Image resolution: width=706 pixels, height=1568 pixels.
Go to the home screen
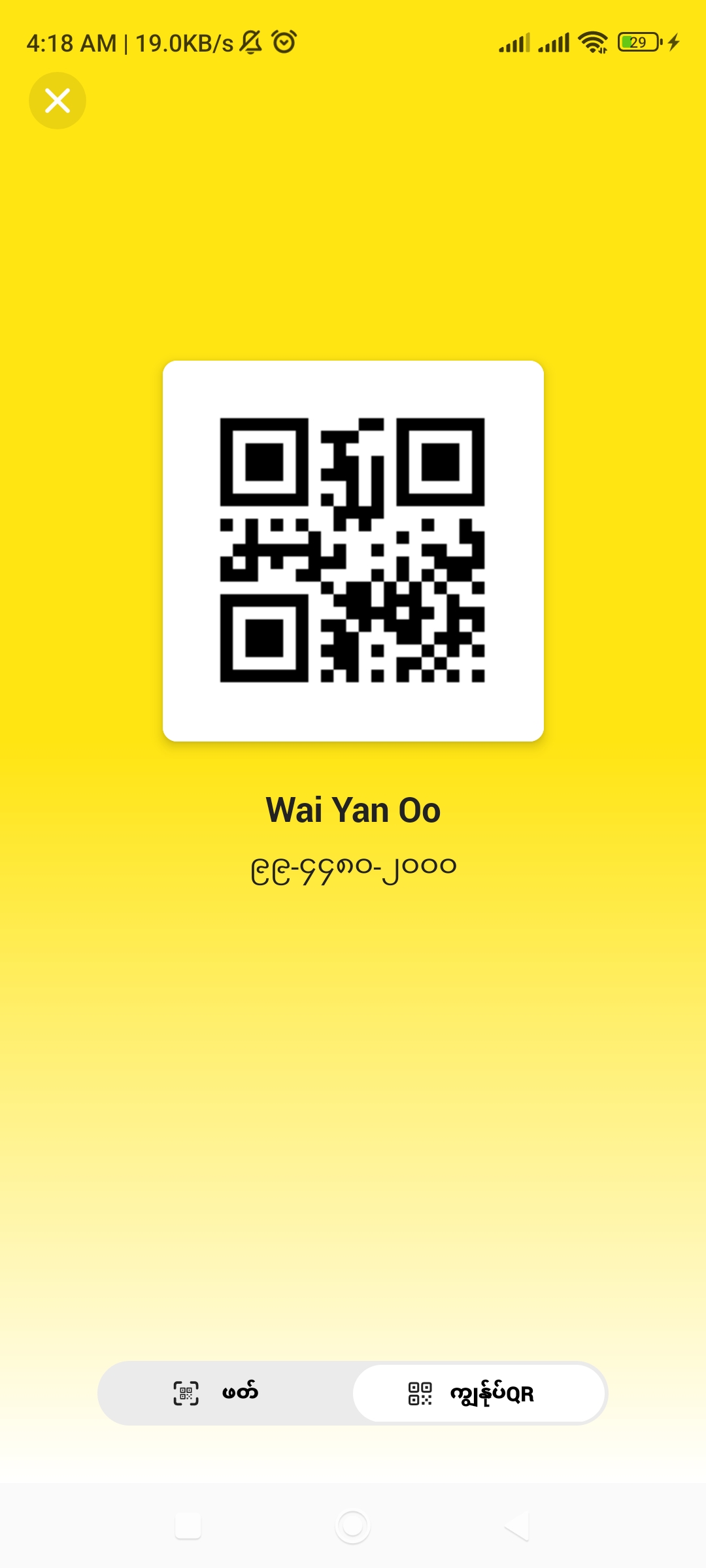click(x=352, y=1526)
